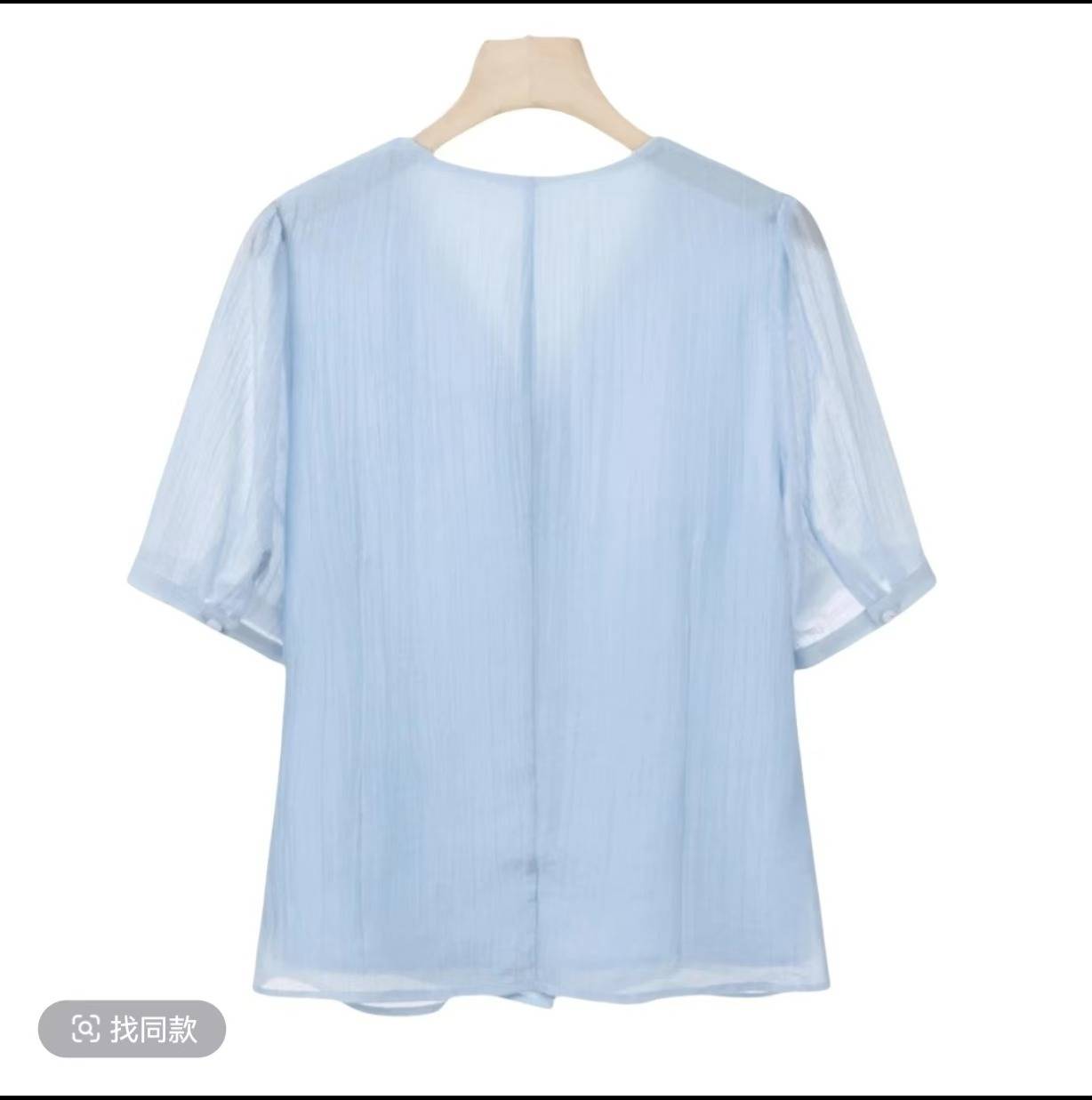
Task: Tap the 找同款 find similar button
Action: [x=132, y=1029]
